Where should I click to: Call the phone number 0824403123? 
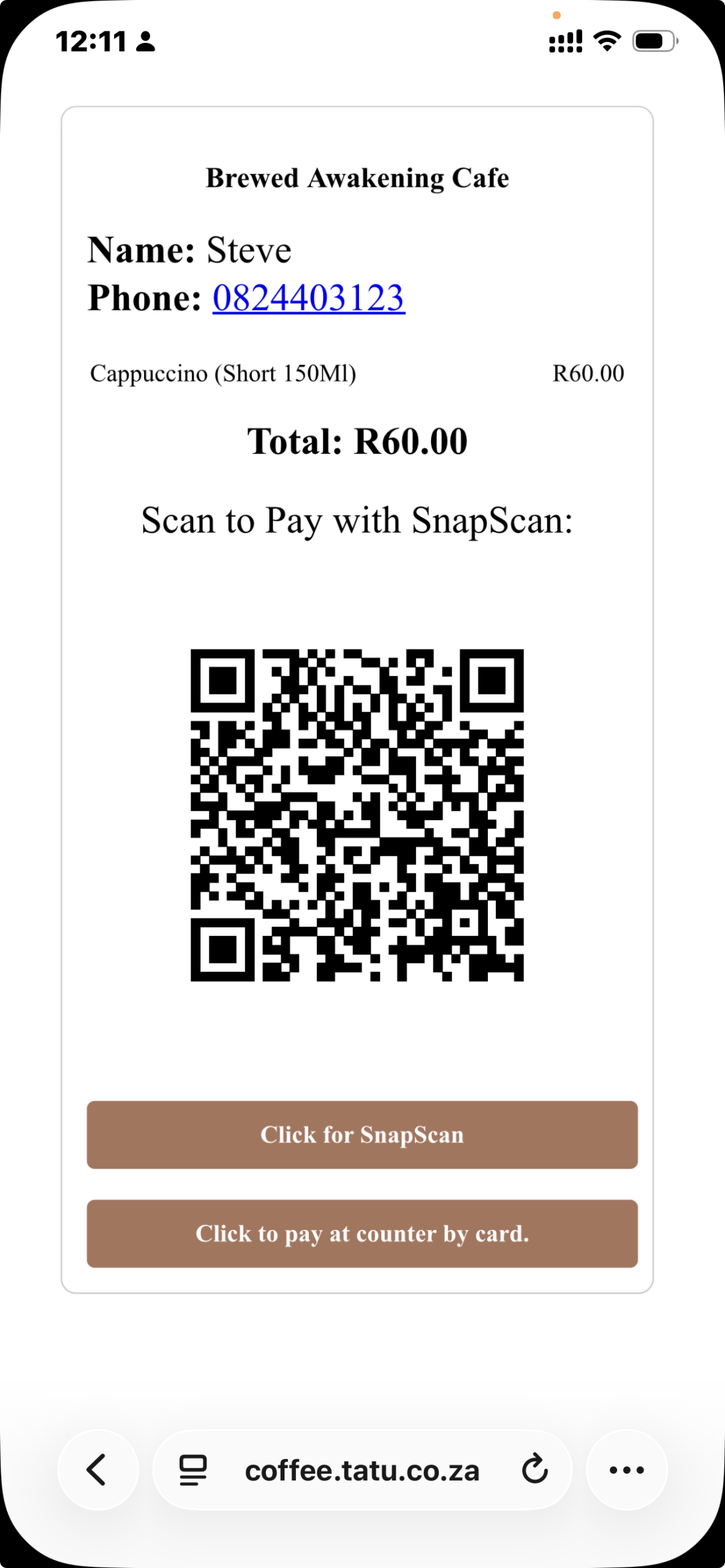coord(308,298)
